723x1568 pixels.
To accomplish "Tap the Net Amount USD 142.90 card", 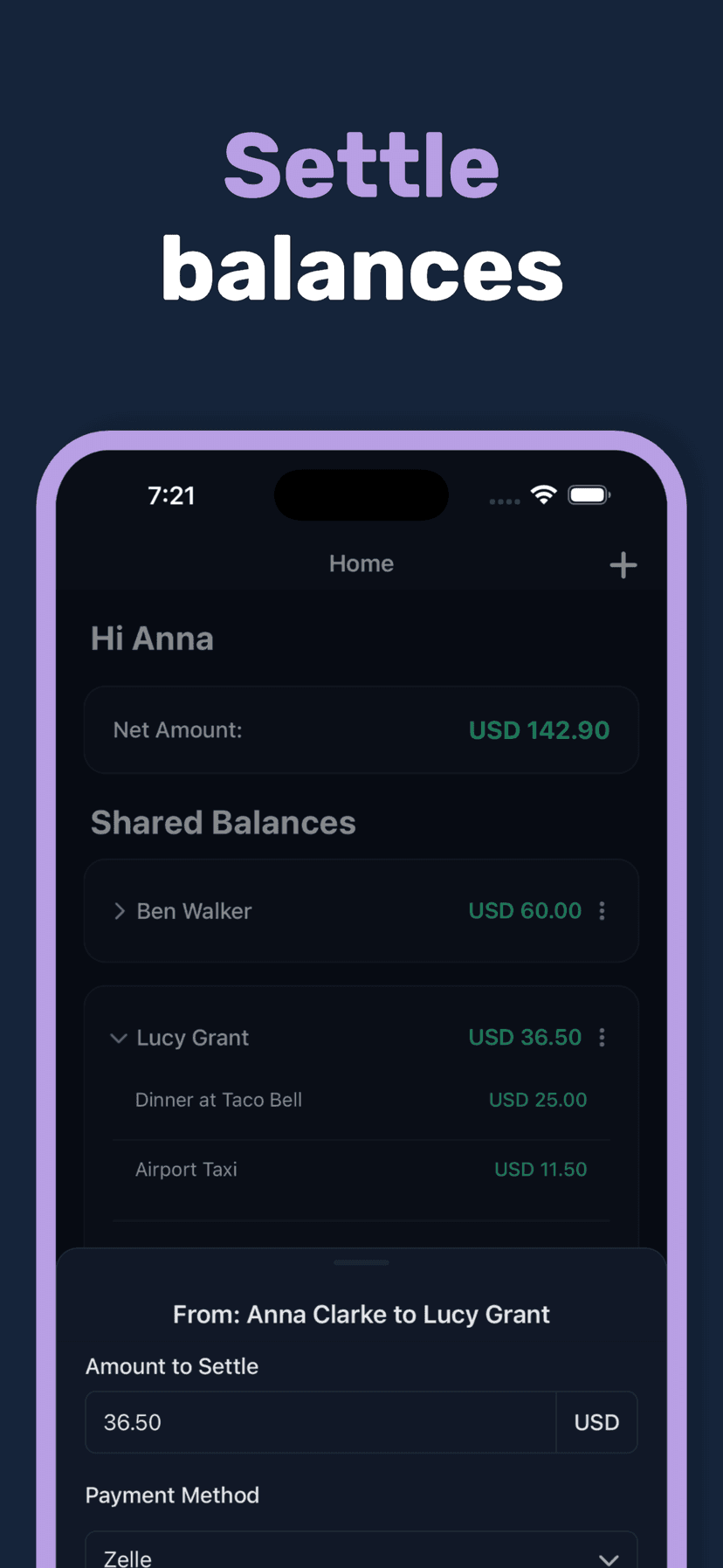I will [x=361, y=729].
